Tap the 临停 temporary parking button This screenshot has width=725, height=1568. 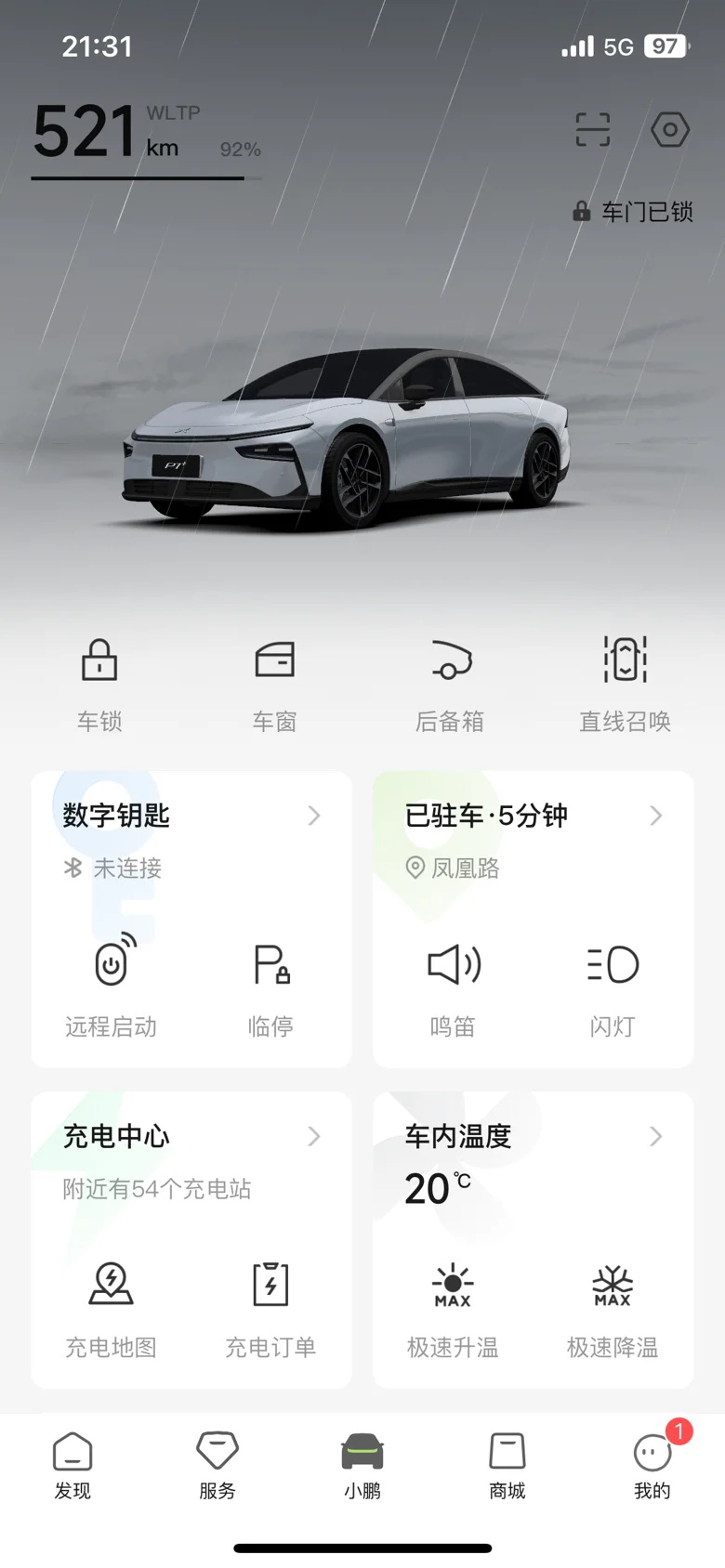coord(271,986)
